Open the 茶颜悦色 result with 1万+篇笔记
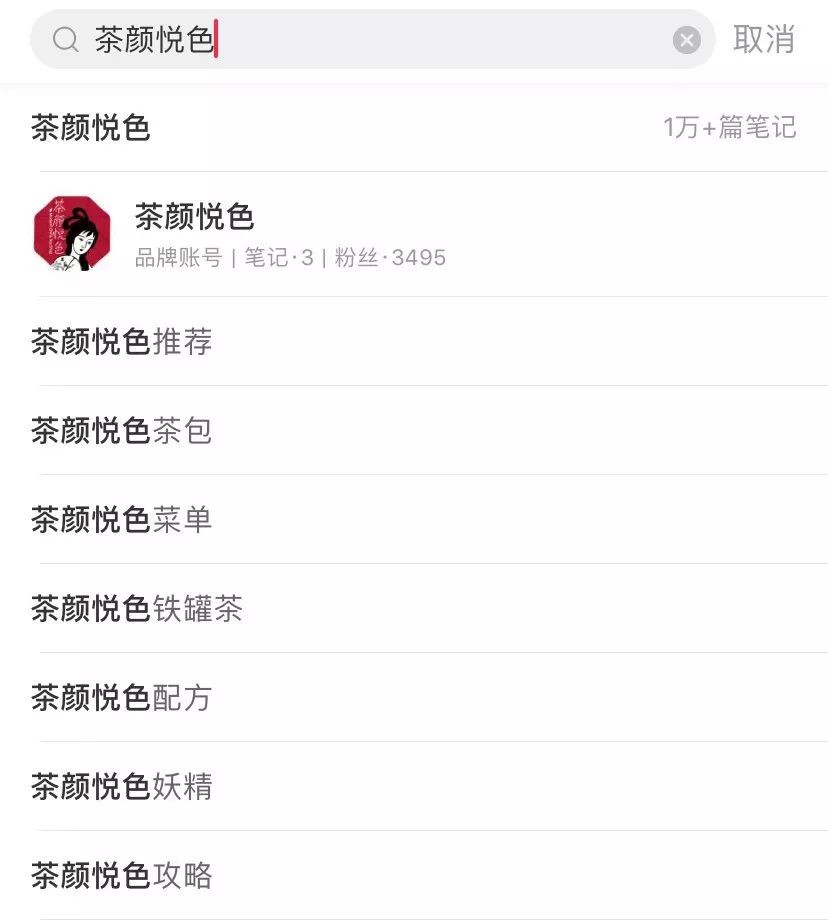The width and height of the screenshot is (828, 920). coord(413,128)
